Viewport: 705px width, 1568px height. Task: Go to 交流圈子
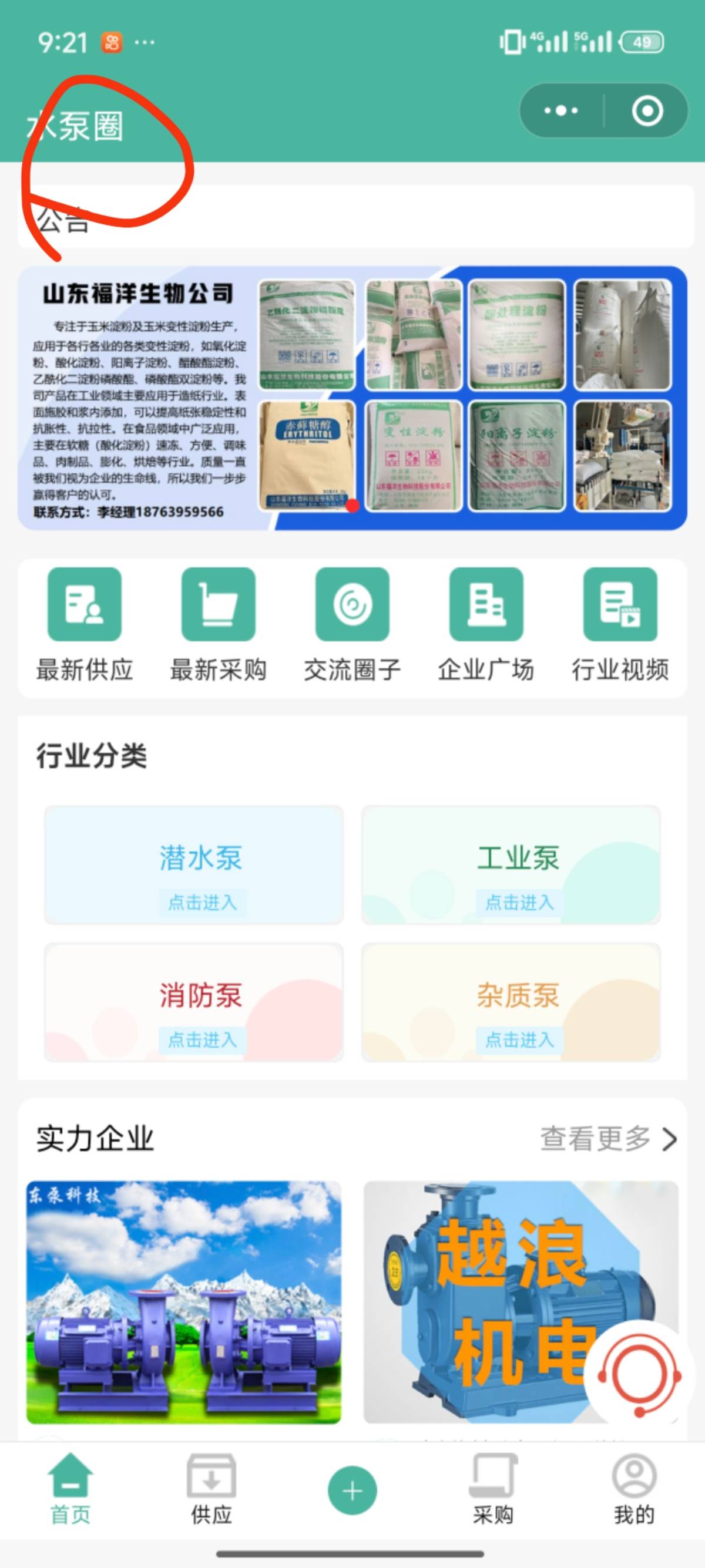(x=352, y=625)
